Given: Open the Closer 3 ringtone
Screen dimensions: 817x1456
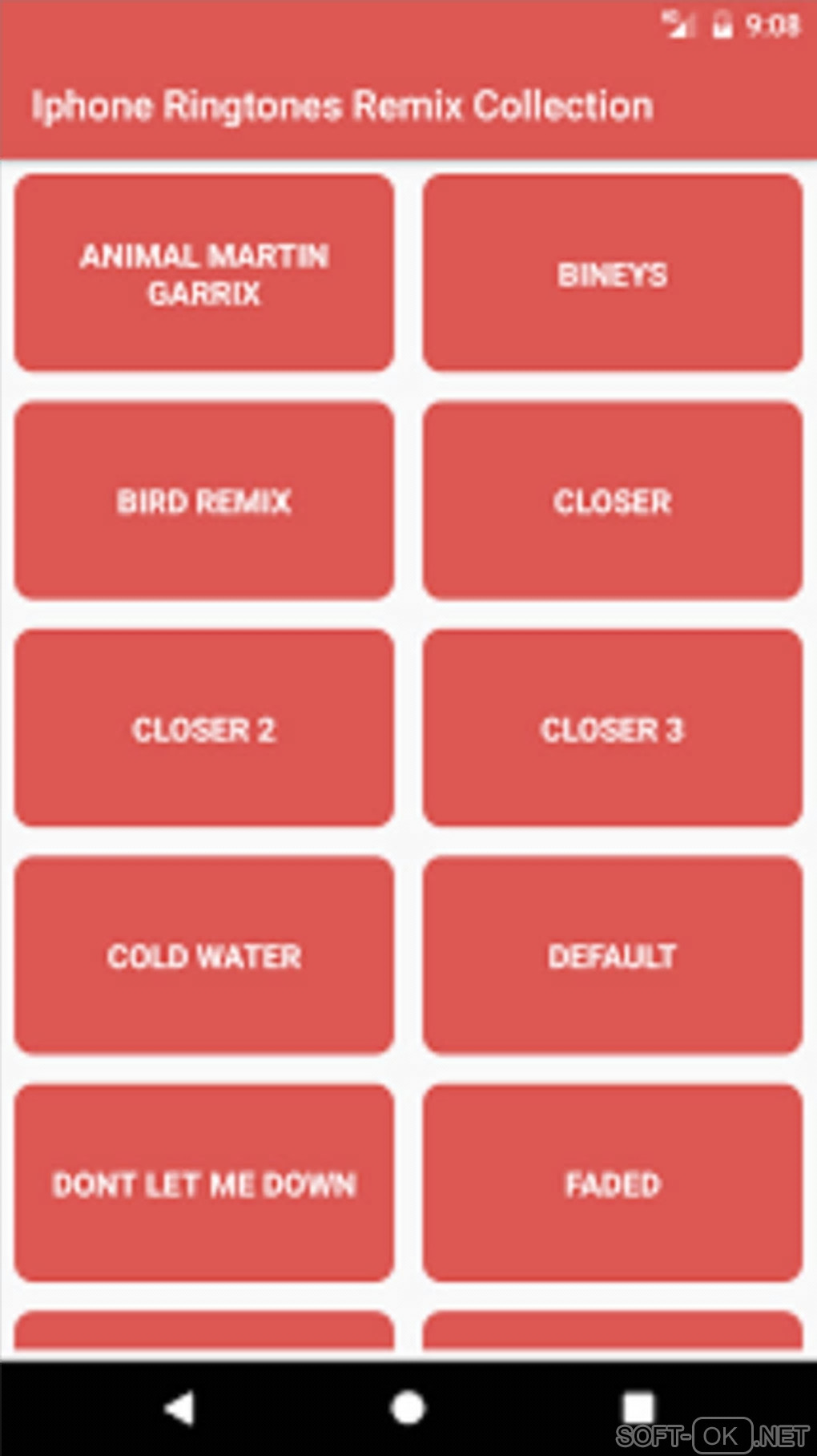Looking at the screenshot, I should point(612,728).
